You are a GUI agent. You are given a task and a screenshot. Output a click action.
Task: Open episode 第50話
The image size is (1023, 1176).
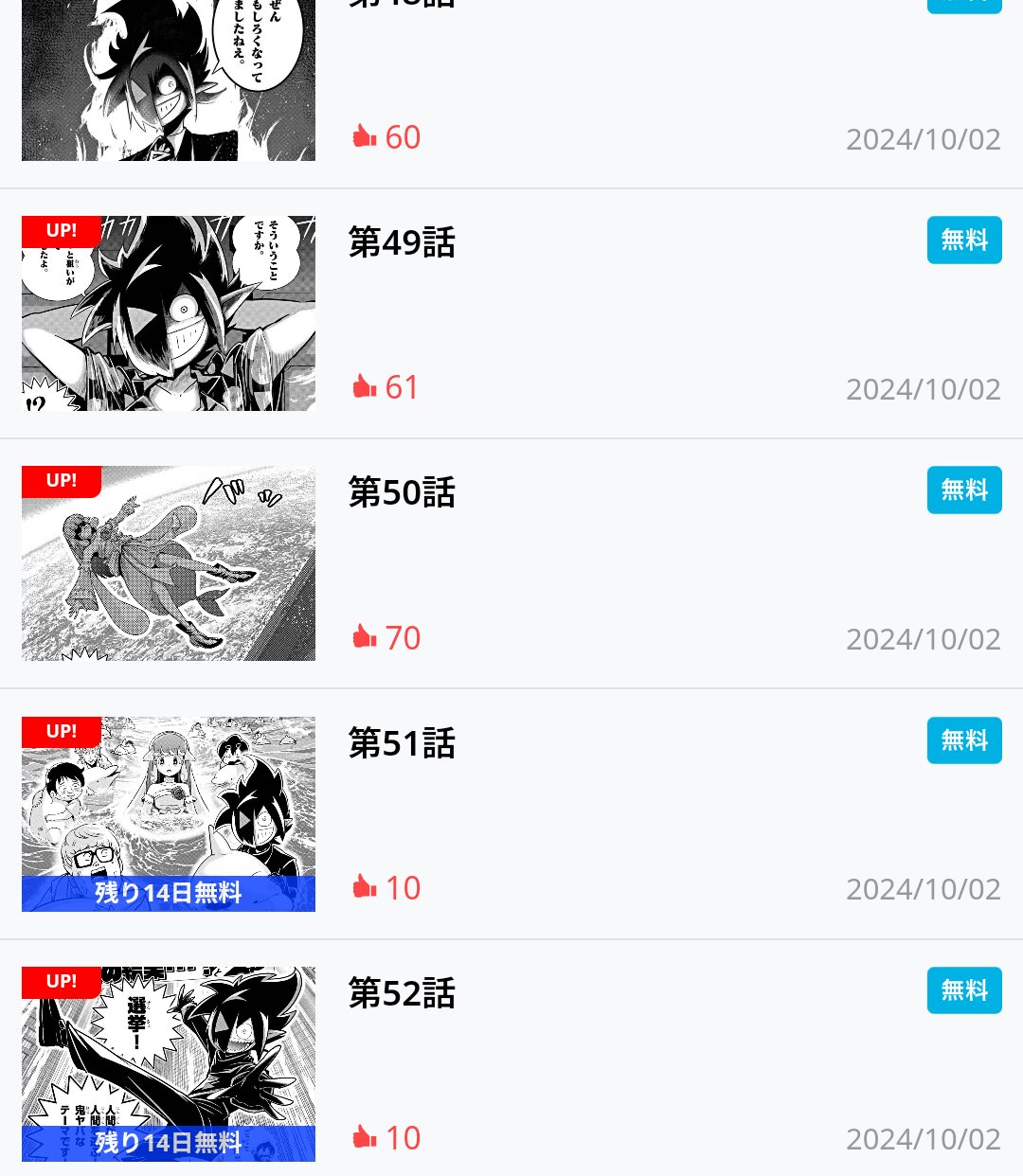(x=511, y=563)
